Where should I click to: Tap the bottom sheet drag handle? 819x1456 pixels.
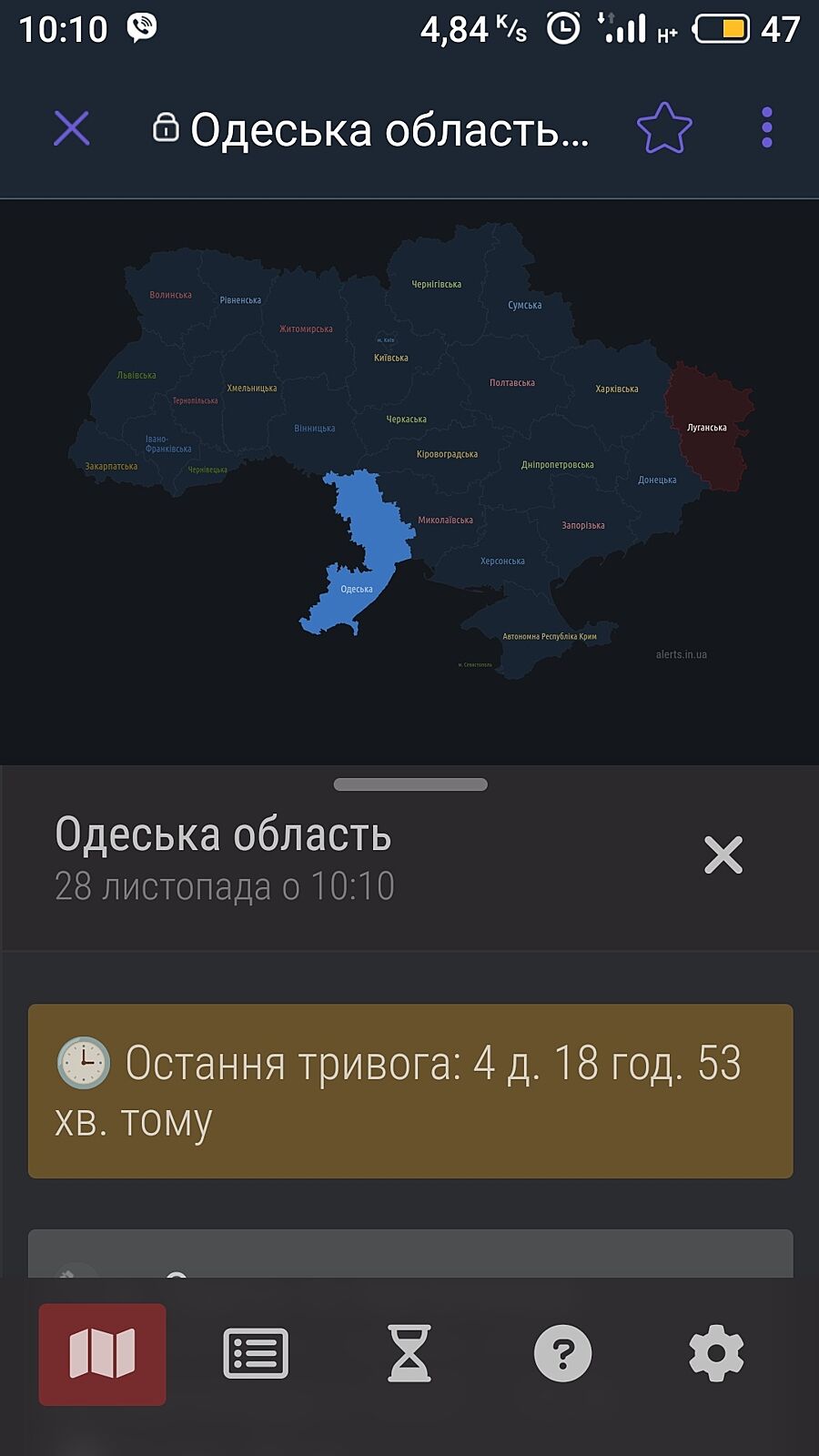410,784
